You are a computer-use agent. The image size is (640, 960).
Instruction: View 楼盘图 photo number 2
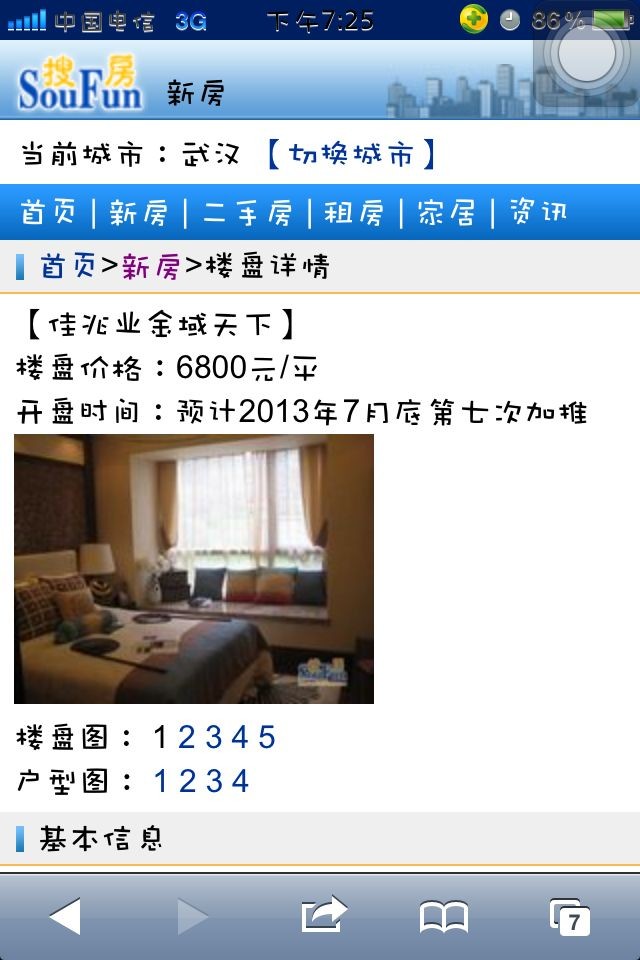(186, 738)
